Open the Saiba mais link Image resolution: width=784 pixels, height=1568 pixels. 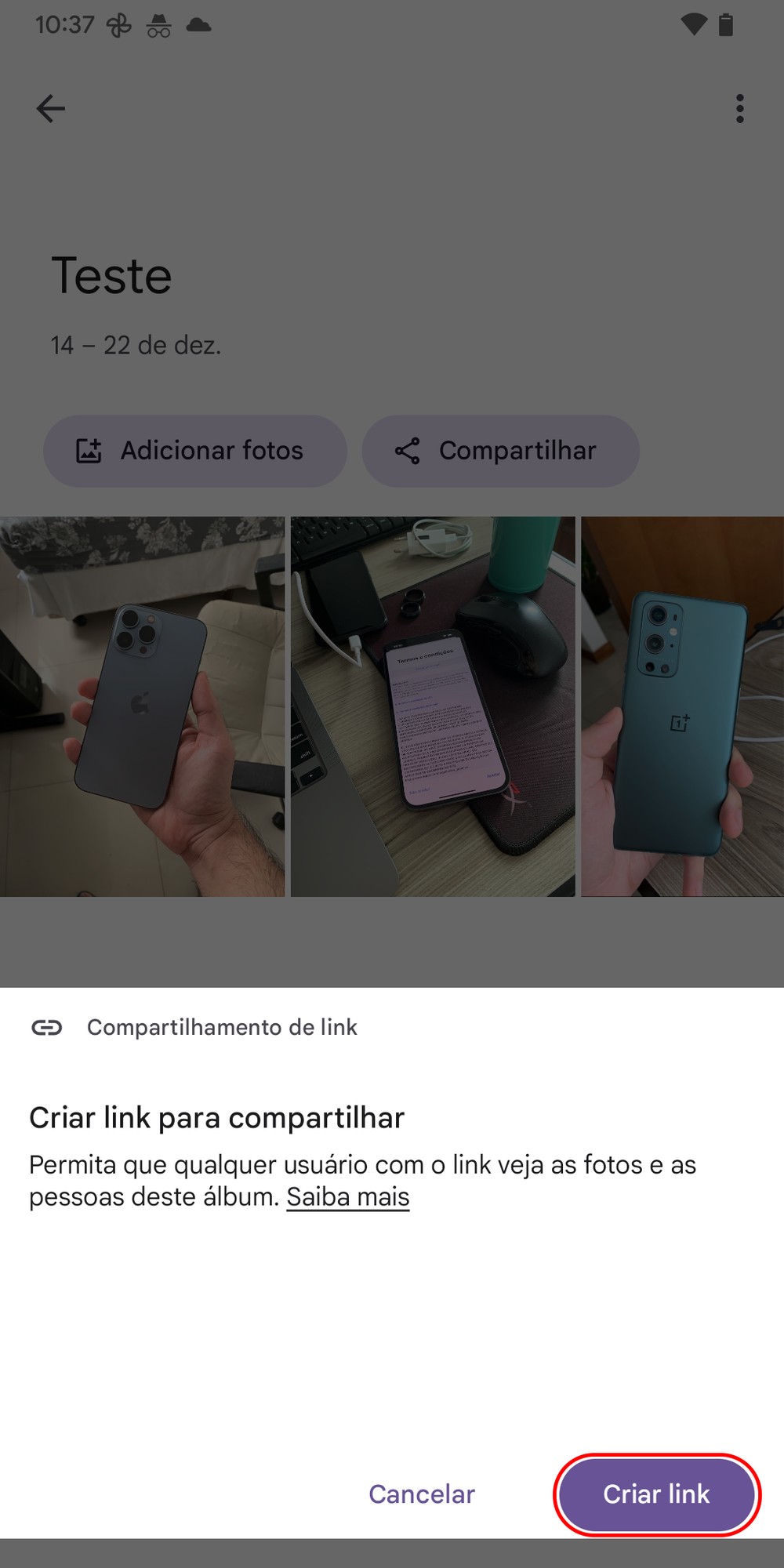click(x=348, y=1197)
